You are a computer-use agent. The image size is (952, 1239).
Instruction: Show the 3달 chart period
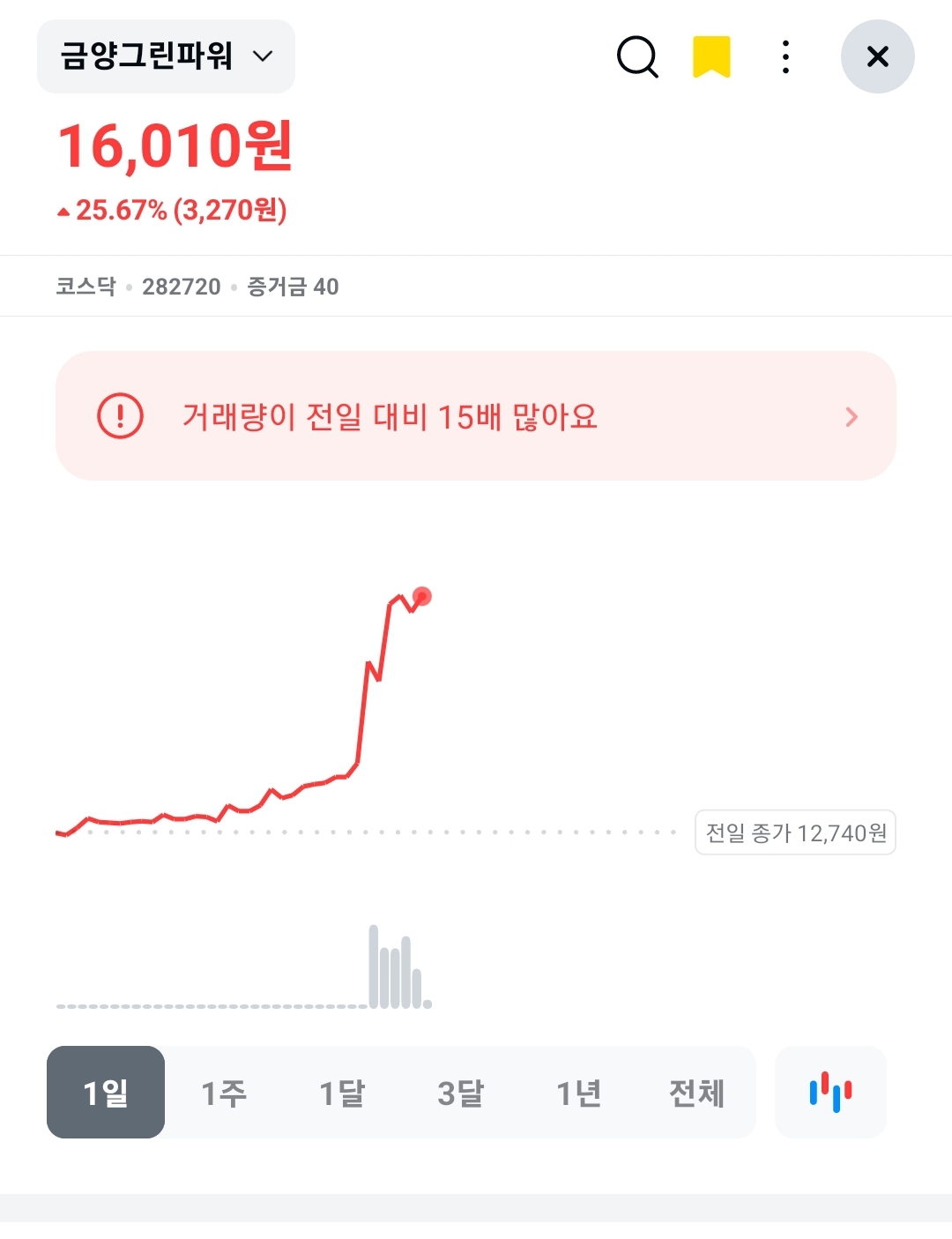tap(460, 1093)
